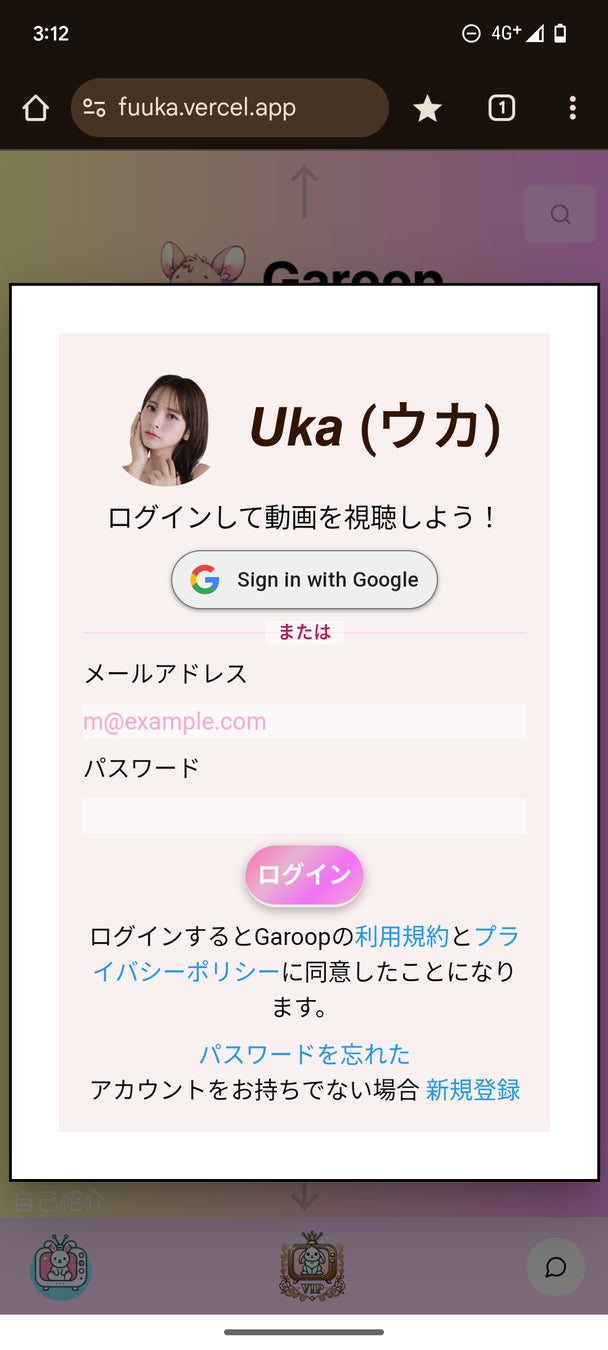Viewport: 608px width, 1350px height.
Task: Sign in with Google
Action: coord(304,579)
